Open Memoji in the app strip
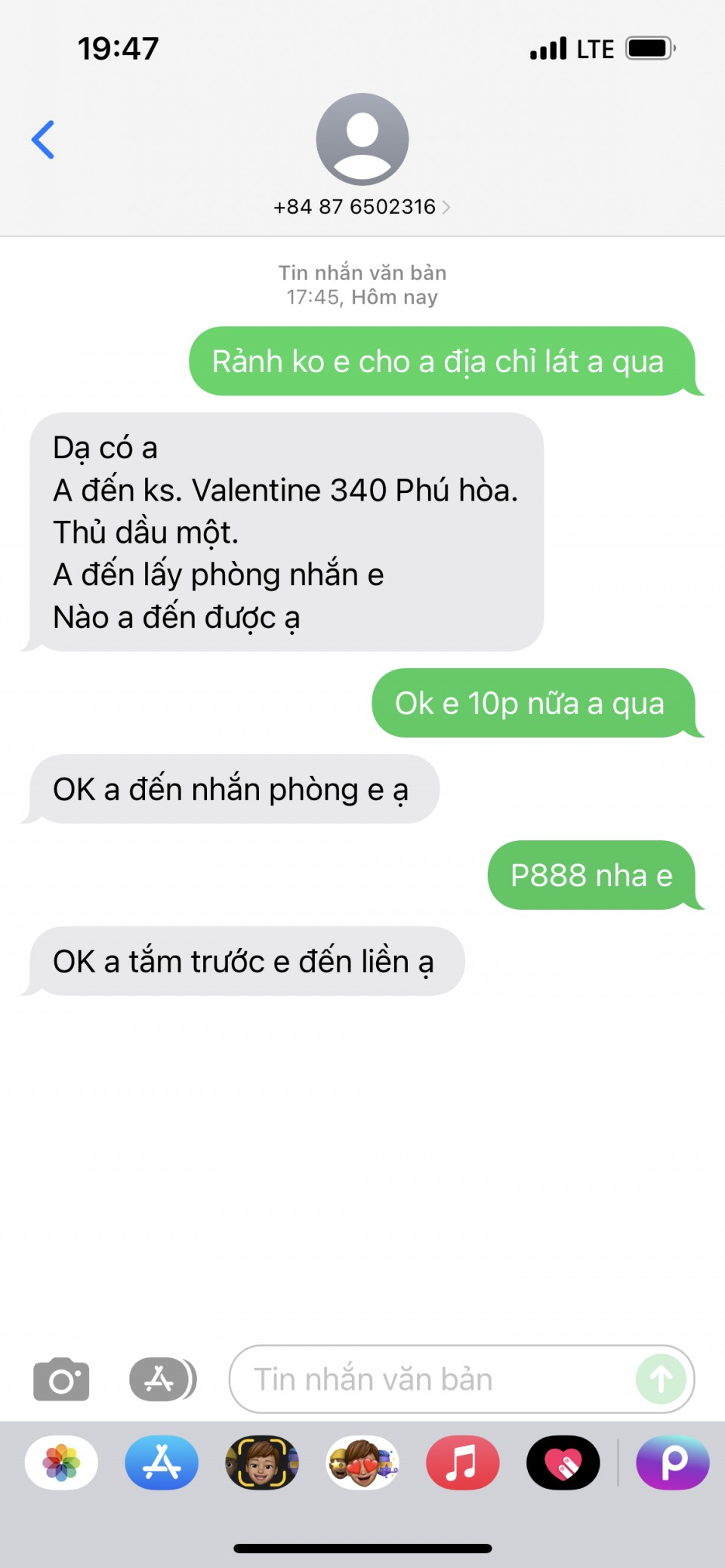Screen dimensions: 725x1568 tap(262, 1462)
